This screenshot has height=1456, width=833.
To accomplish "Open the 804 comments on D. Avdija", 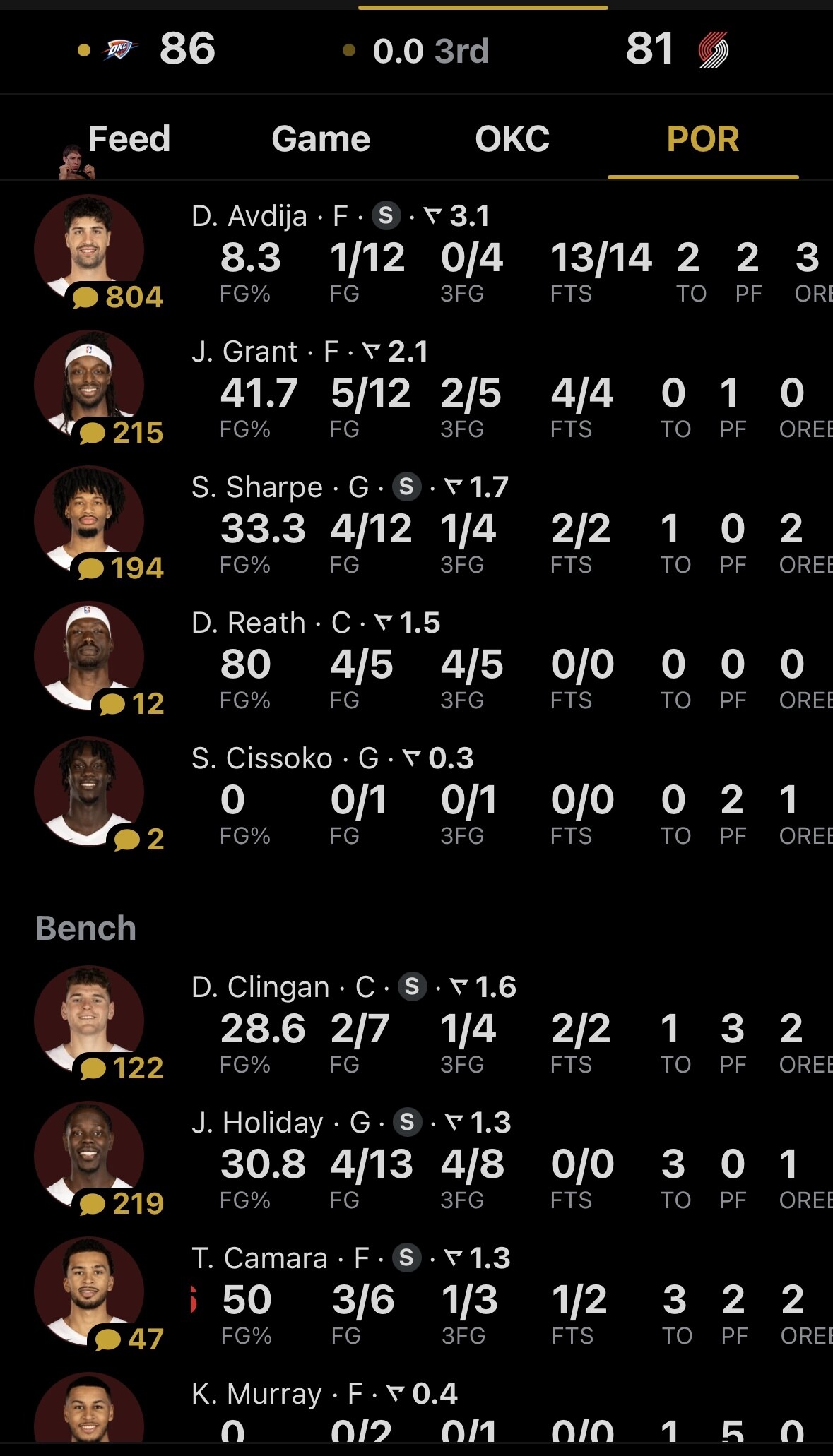I will click(x=118, y=297).
